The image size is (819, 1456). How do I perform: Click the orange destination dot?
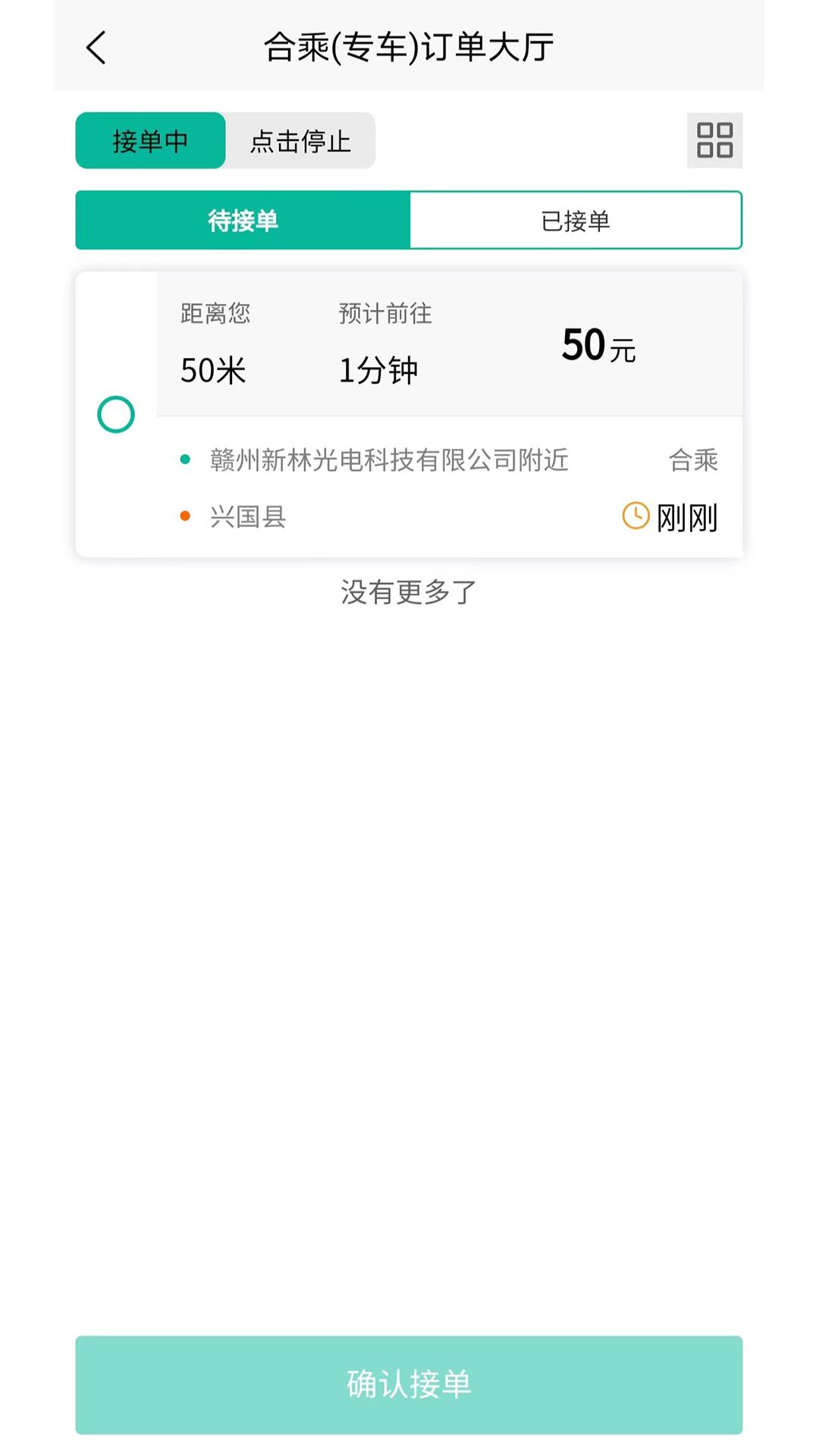pos(184,516)
